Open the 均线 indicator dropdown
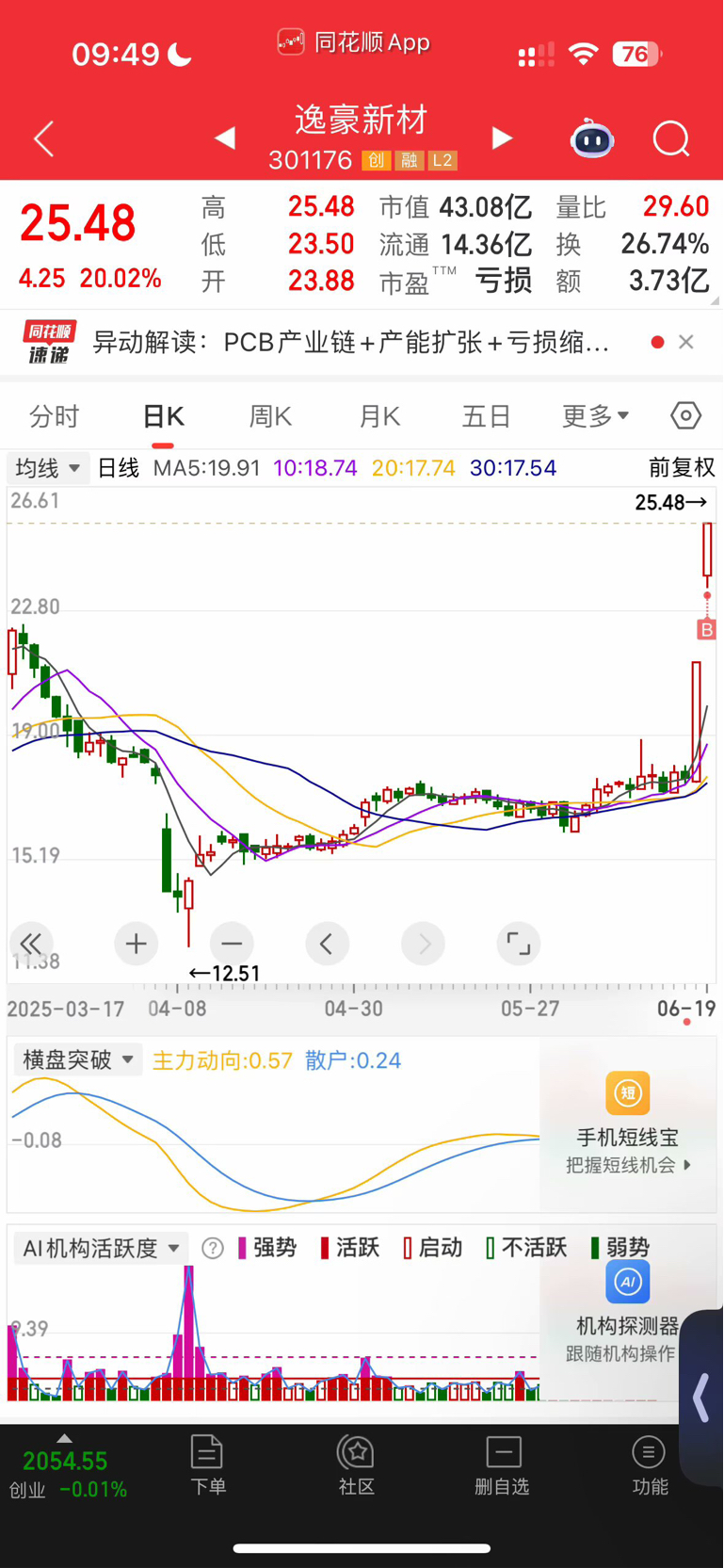Viewport: 724px width, 1568px height. coord(48,468)
